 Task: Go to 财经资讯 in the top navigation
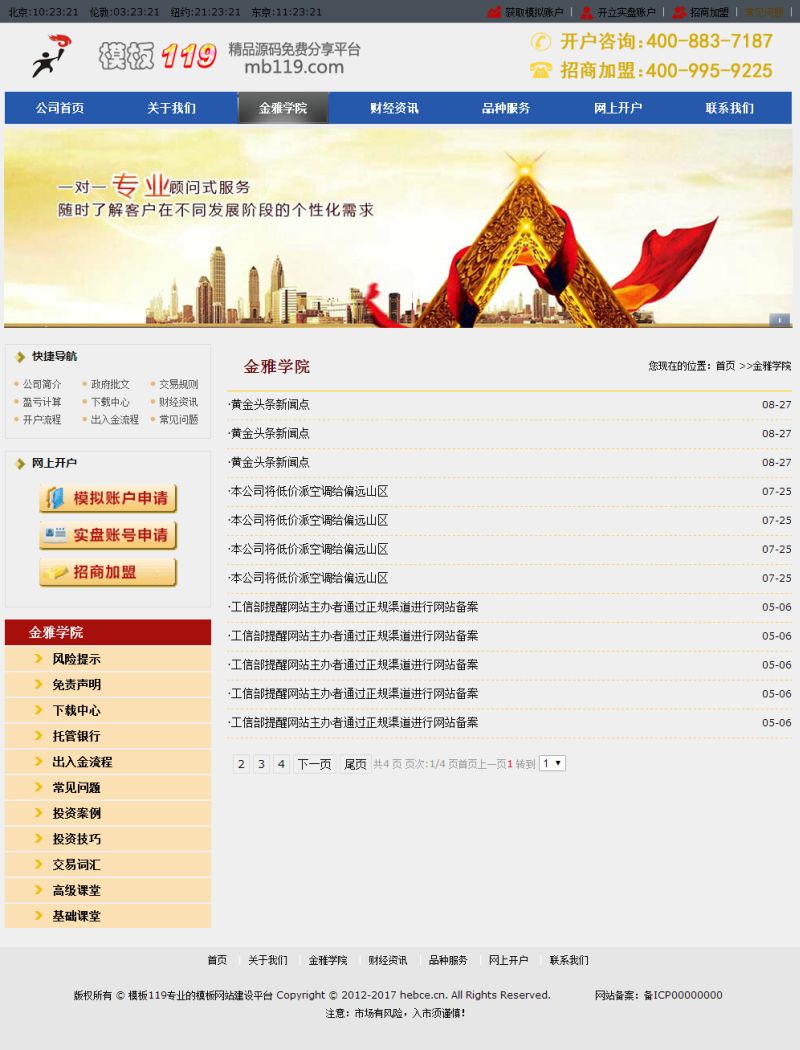coord(394,108)
